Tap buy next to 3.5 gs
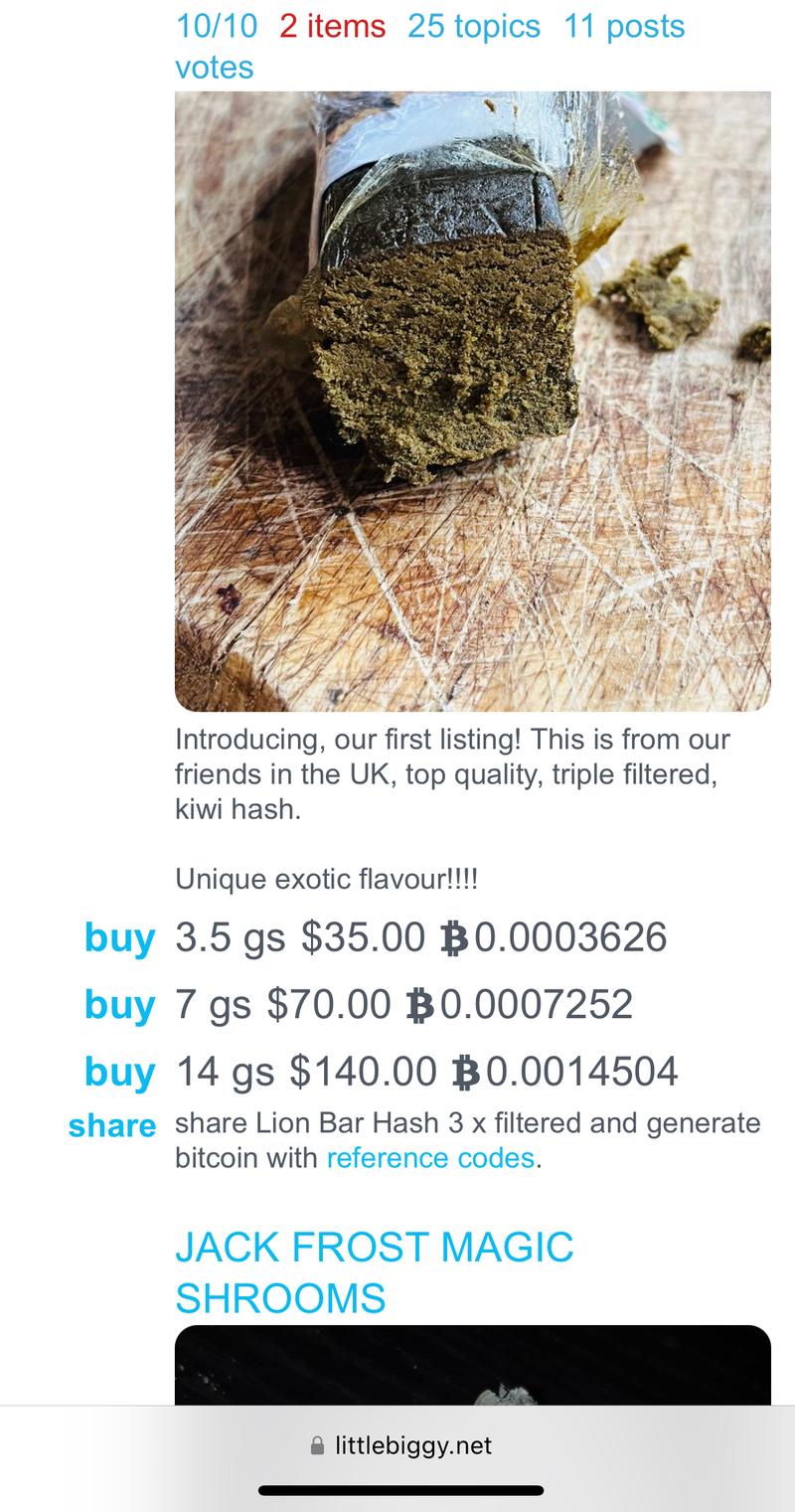 coord(120,937)
